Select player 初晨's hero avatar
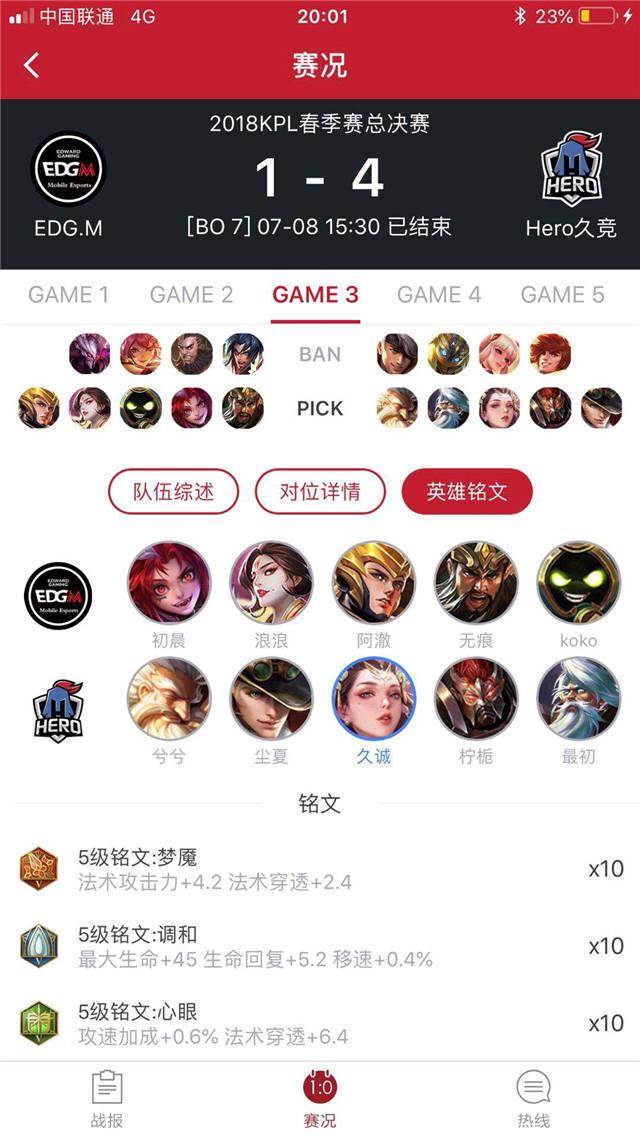 169,583
